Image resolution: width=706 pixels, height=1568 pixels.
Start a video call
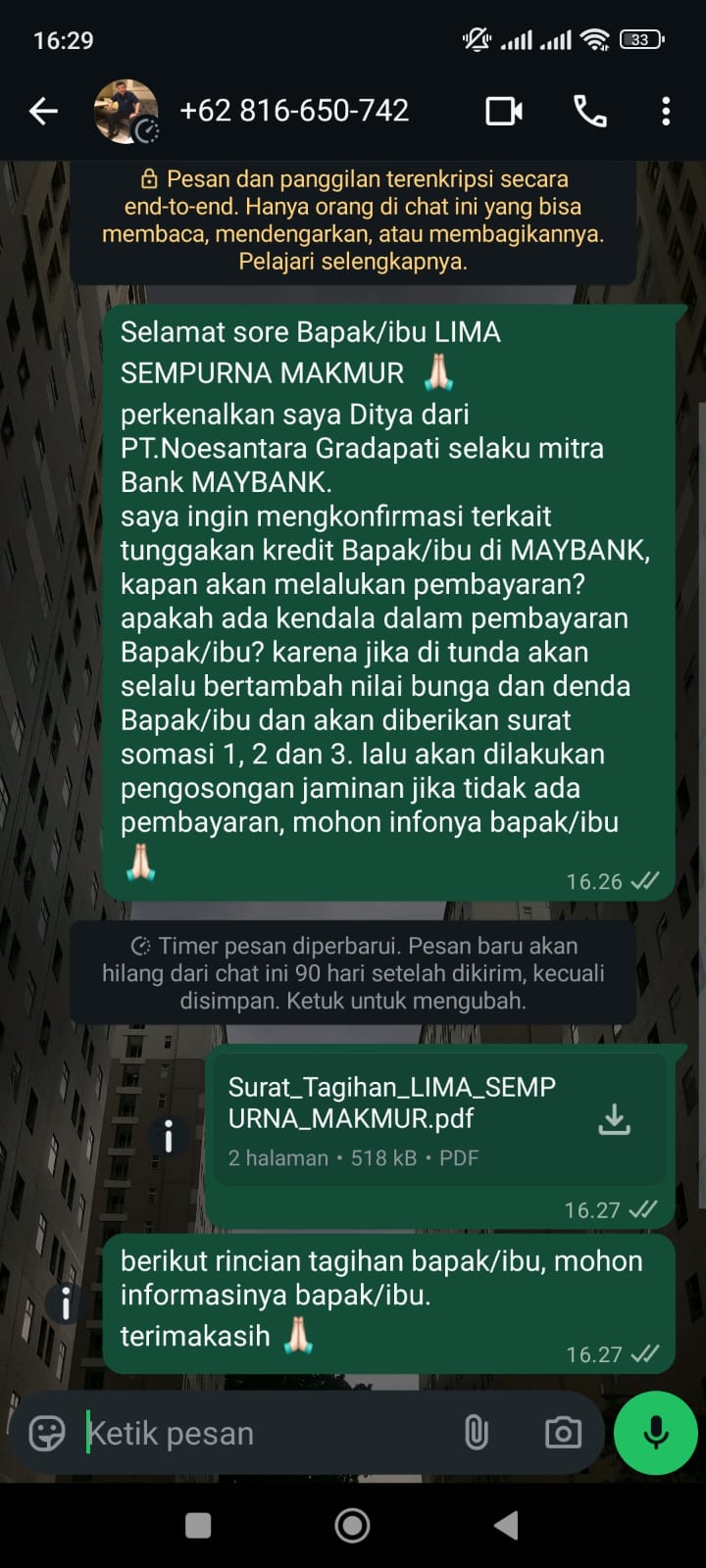point(504,112)
